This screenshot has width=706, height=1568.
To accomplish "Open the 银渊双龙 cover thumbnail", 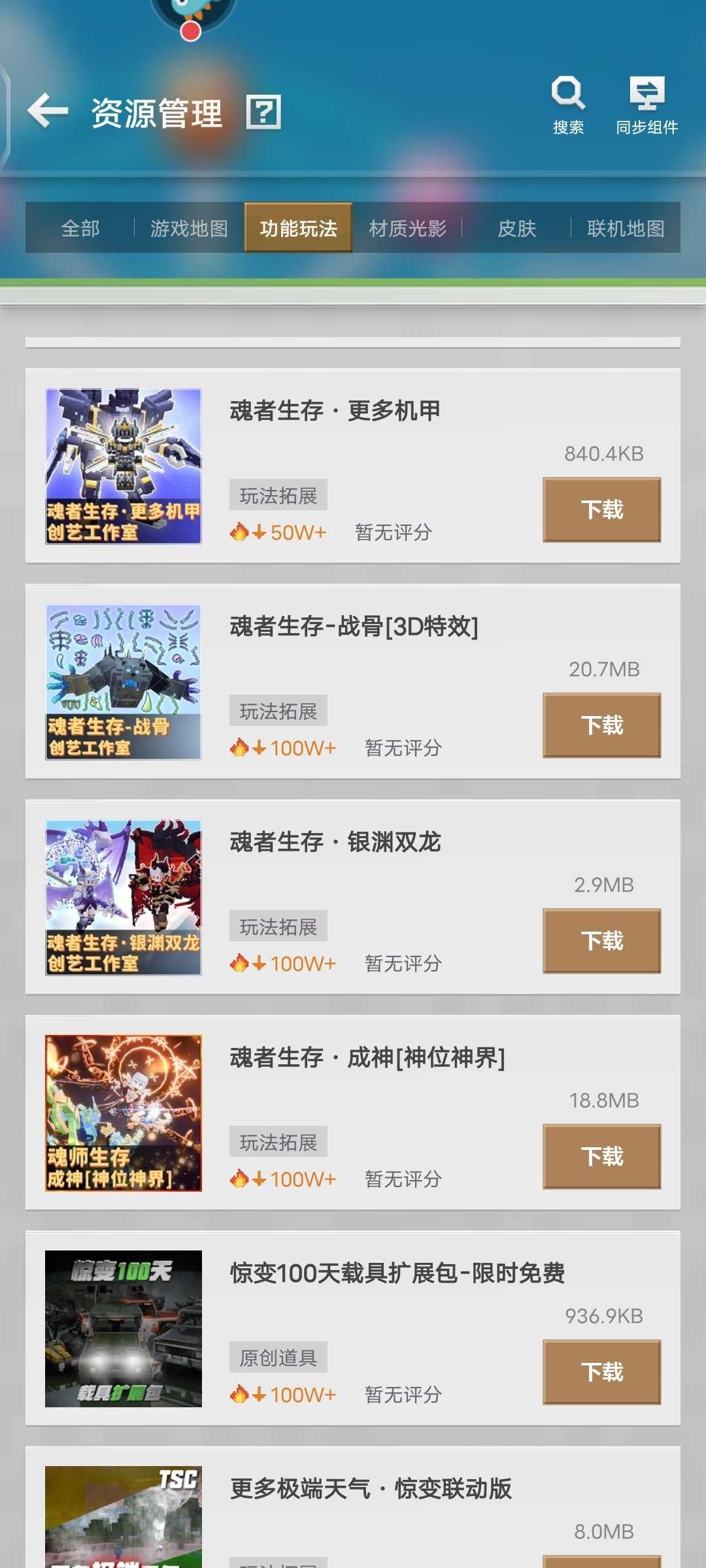I will (x=124, y=898).
